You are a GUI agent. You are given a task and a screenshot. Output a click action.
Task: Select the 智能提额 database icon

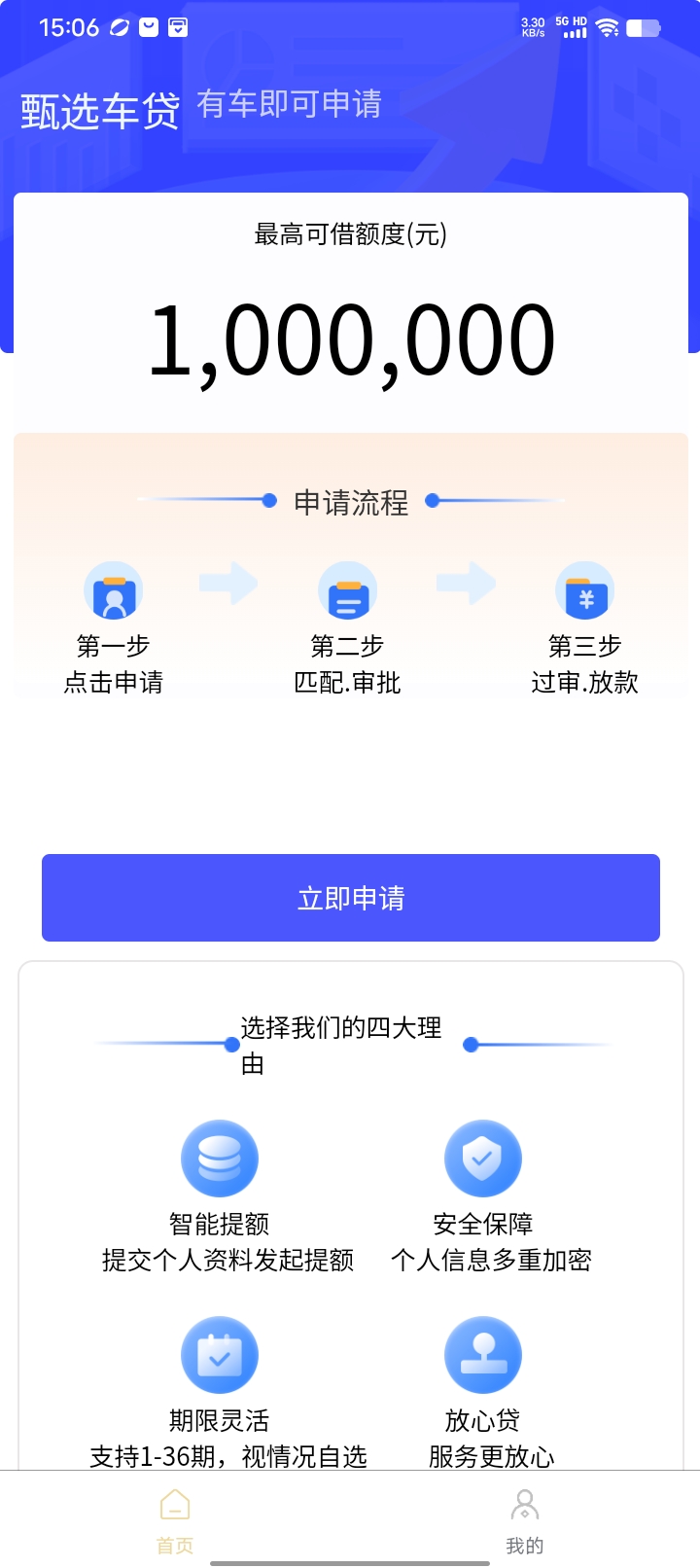click(x=220, y=1158)
